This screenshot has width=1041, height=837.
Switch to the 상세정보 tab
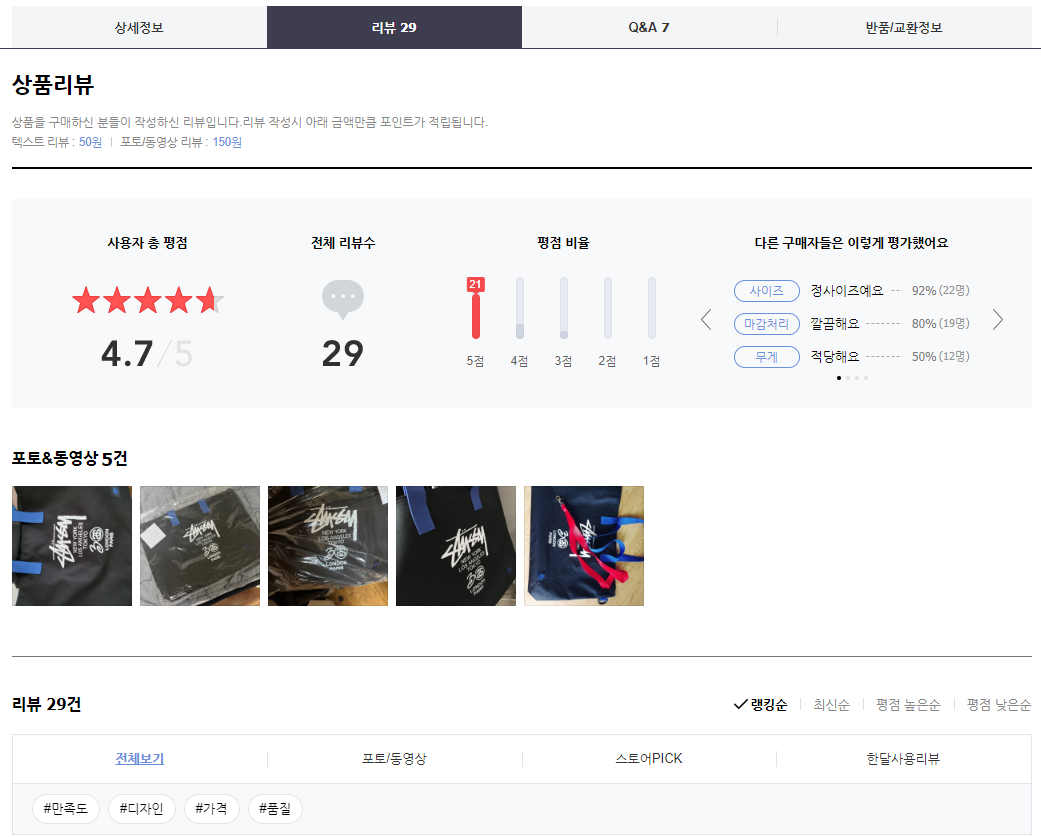pyautogui.click(x=139, y=27)
